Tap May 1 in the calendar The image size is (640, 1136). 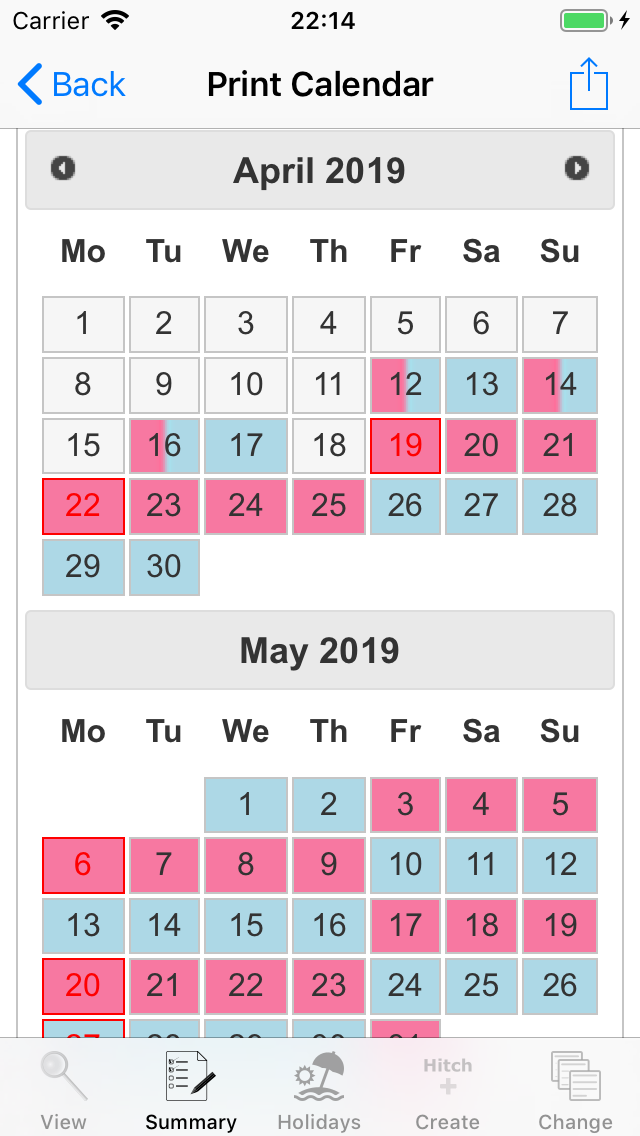(x=246, y=805)
